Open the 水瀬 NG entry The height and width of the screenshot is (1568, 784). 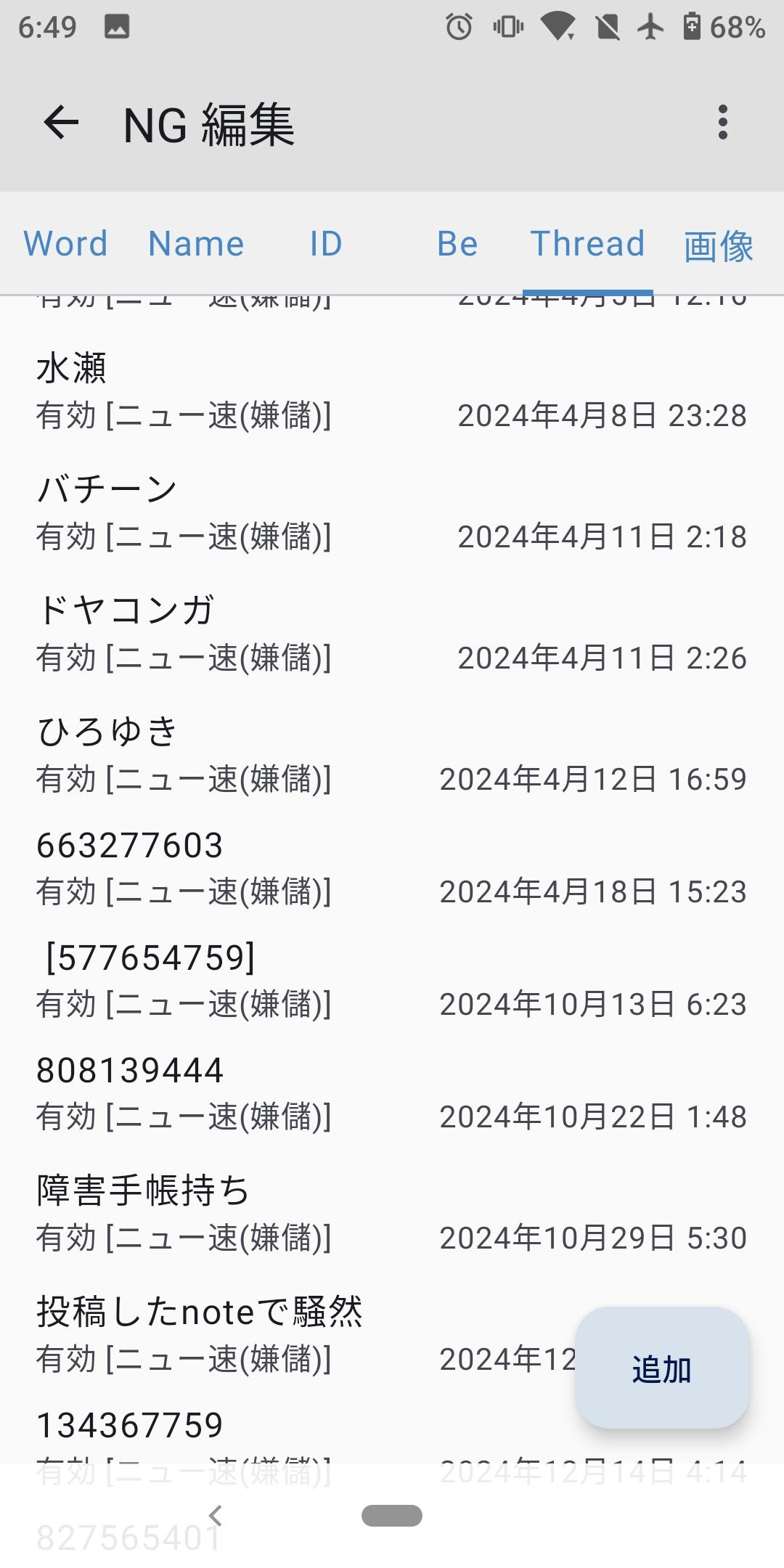392,391
